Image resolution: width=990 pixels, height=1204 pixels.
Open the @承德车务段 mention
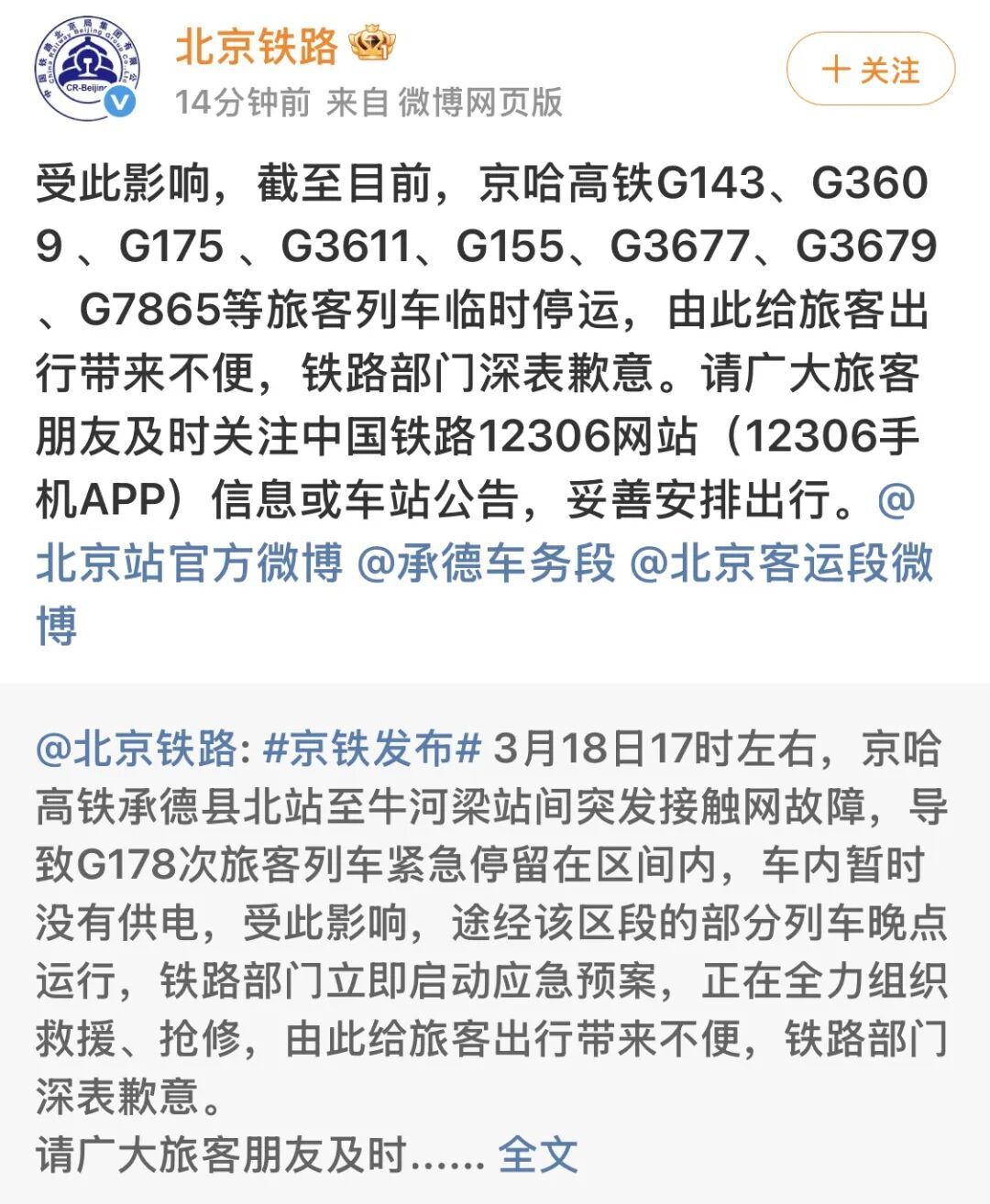coord(485,563)
